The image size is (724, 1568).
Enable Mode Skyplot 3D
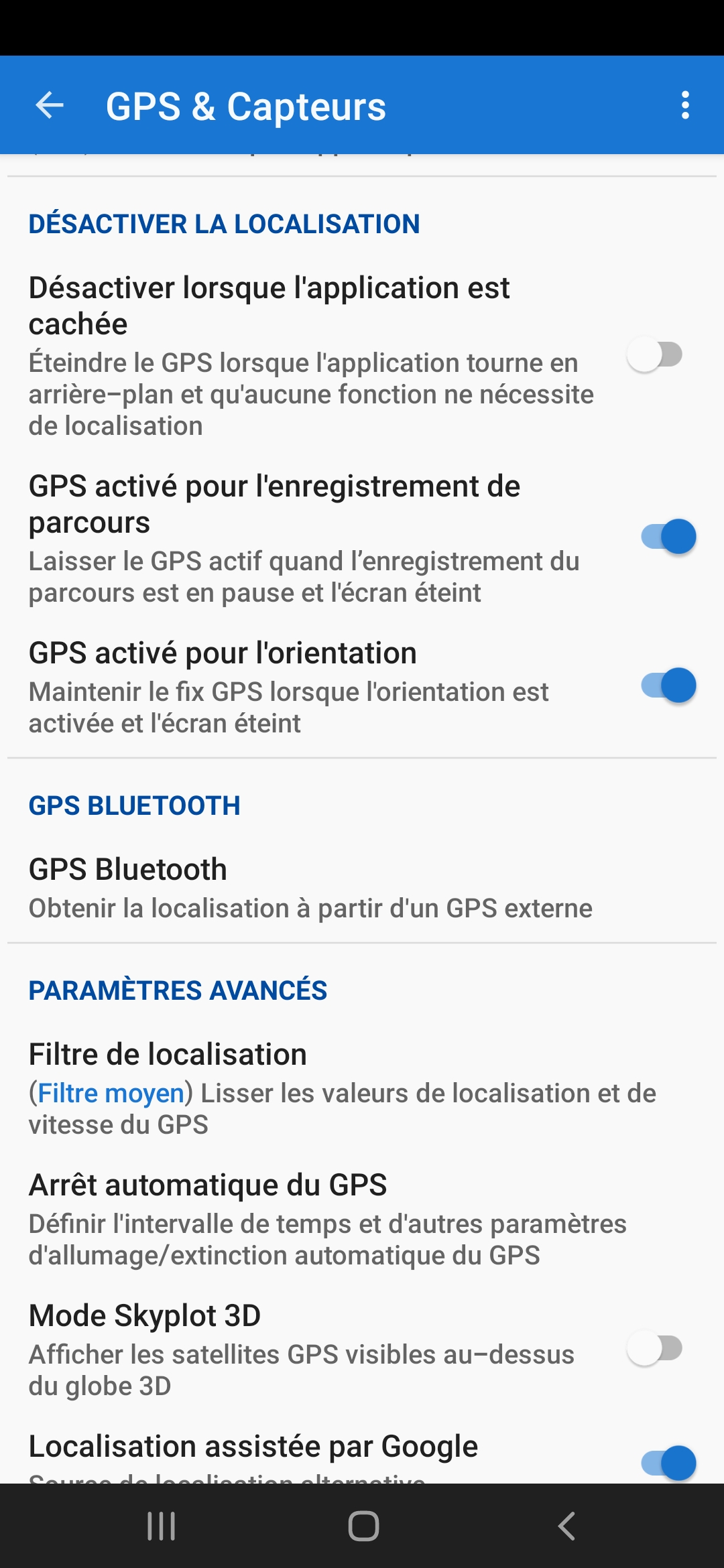click(x=654, y=1348)
